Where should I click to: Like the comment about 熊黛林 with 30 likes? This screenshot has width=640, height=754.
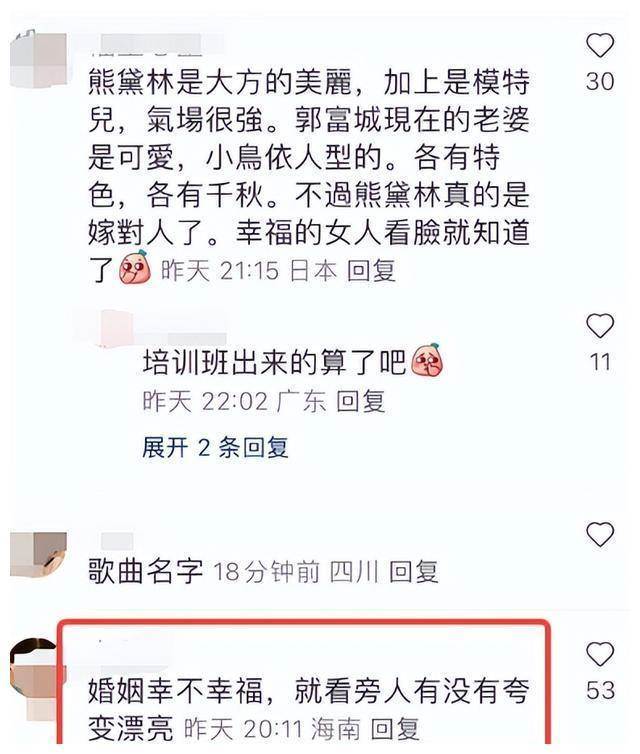pyautogui.click(x=599, y=46)
